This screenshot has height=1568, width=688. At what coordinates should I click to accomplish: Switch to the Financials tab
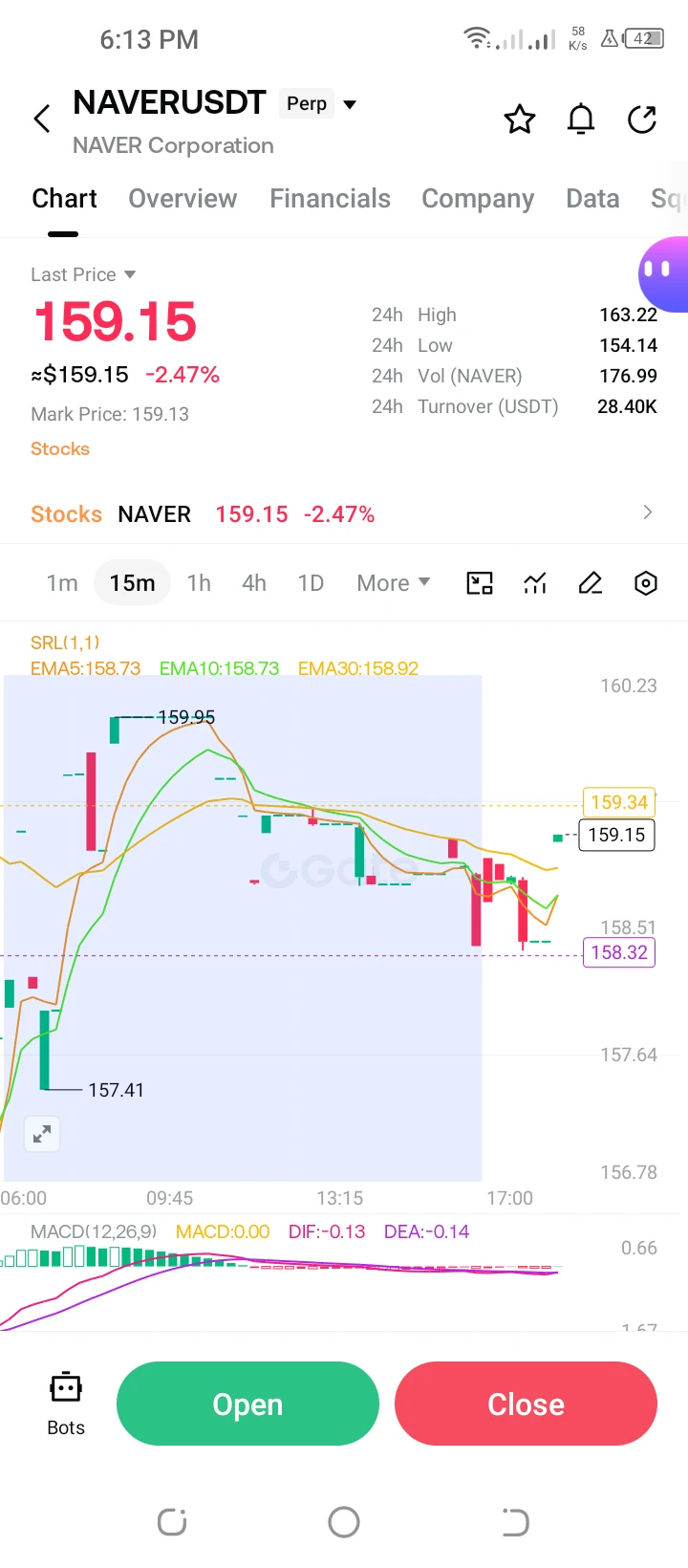pos(330,199)
